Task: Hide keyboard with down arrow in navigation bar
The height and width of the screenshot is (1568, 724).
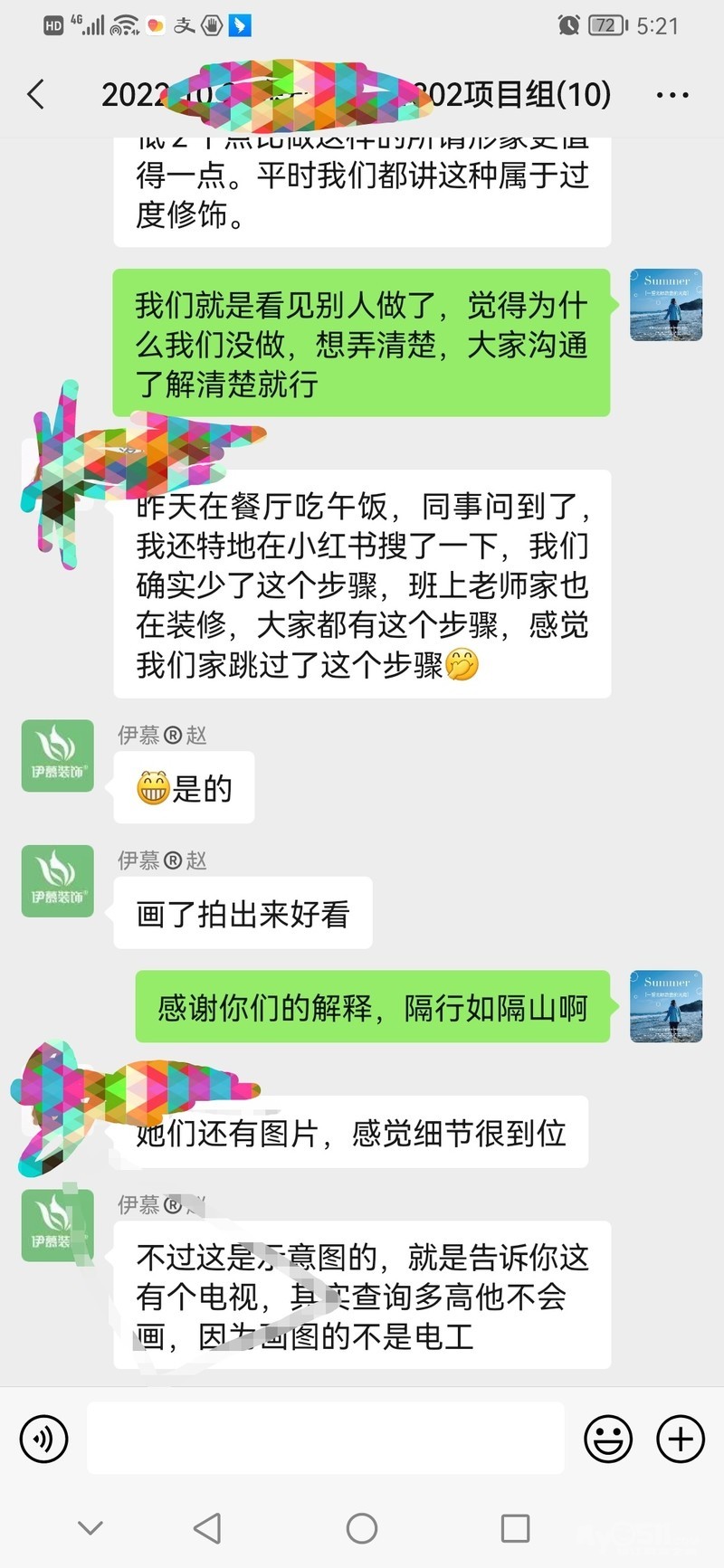Action: [90, 1528]
